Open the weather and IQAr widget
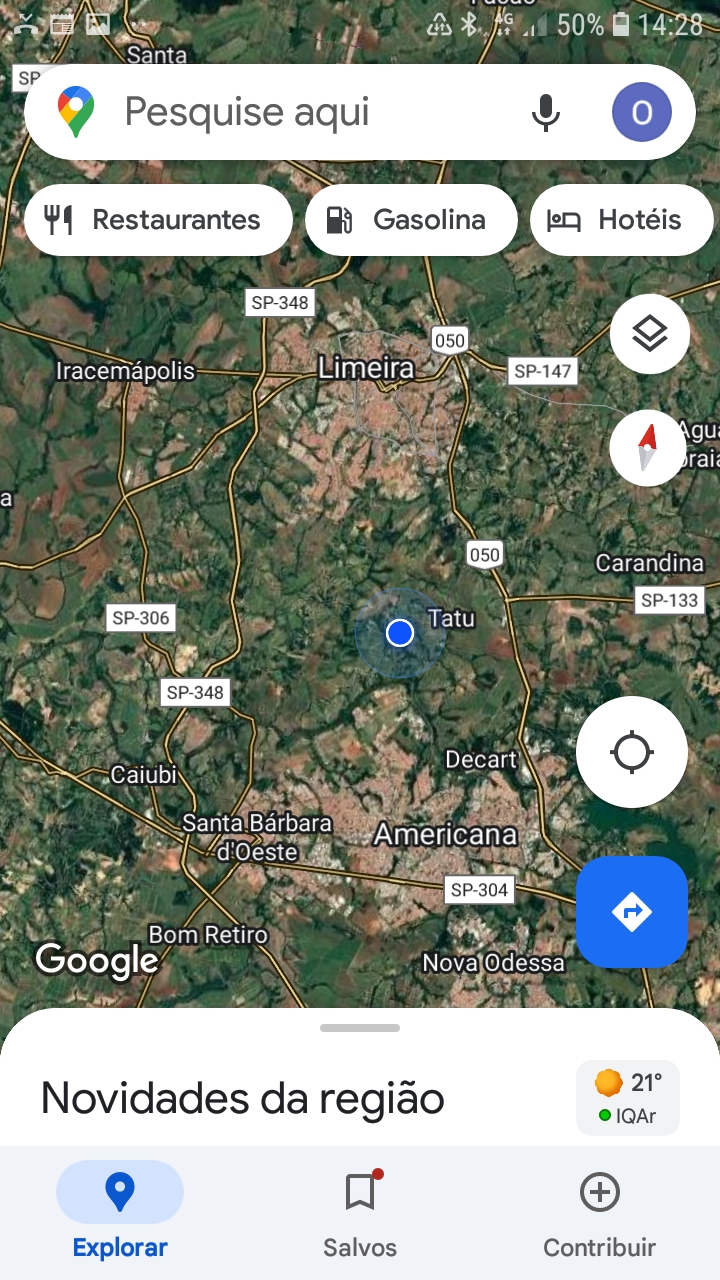 coord(628,1098)
